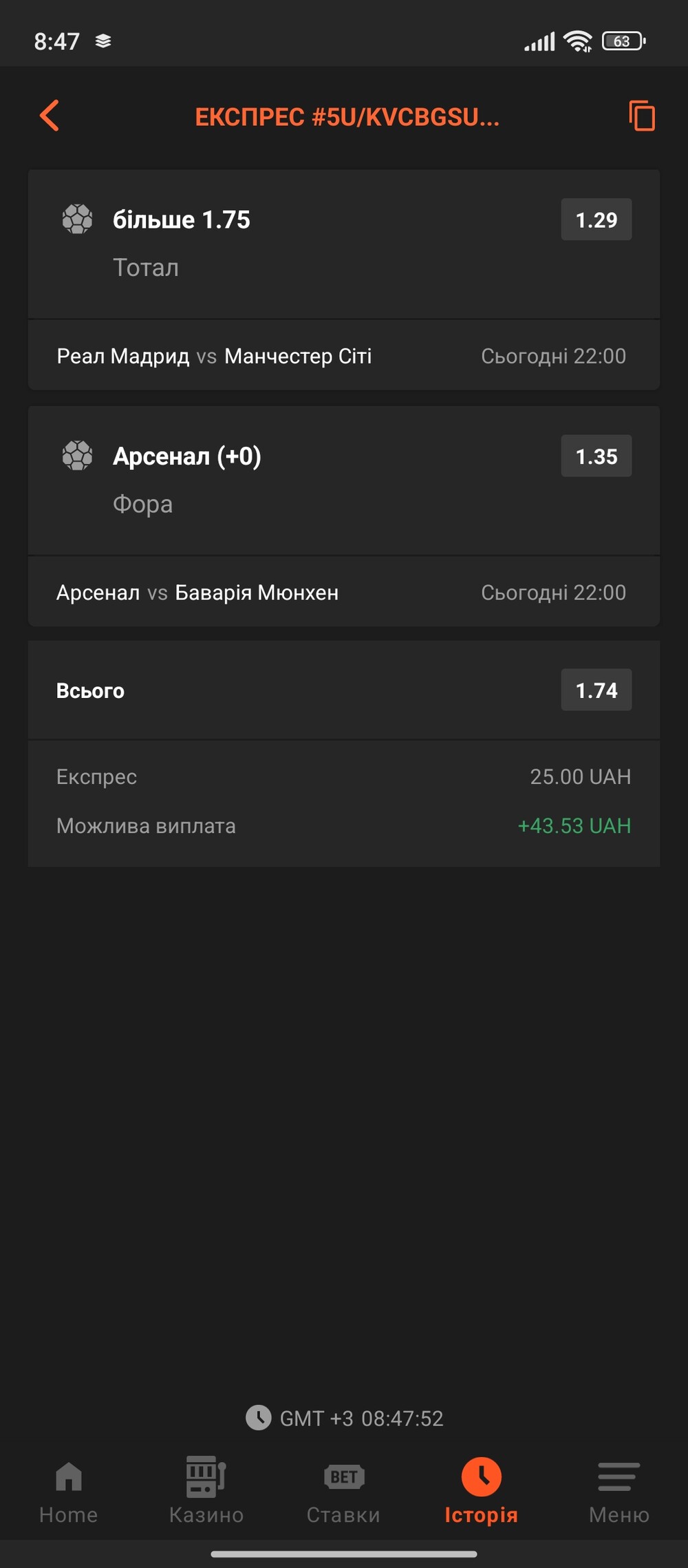Open the Реал Мадрид vs Манчестер Сіті match
The width and height of the screenshot is (688, 1568).
344,356
